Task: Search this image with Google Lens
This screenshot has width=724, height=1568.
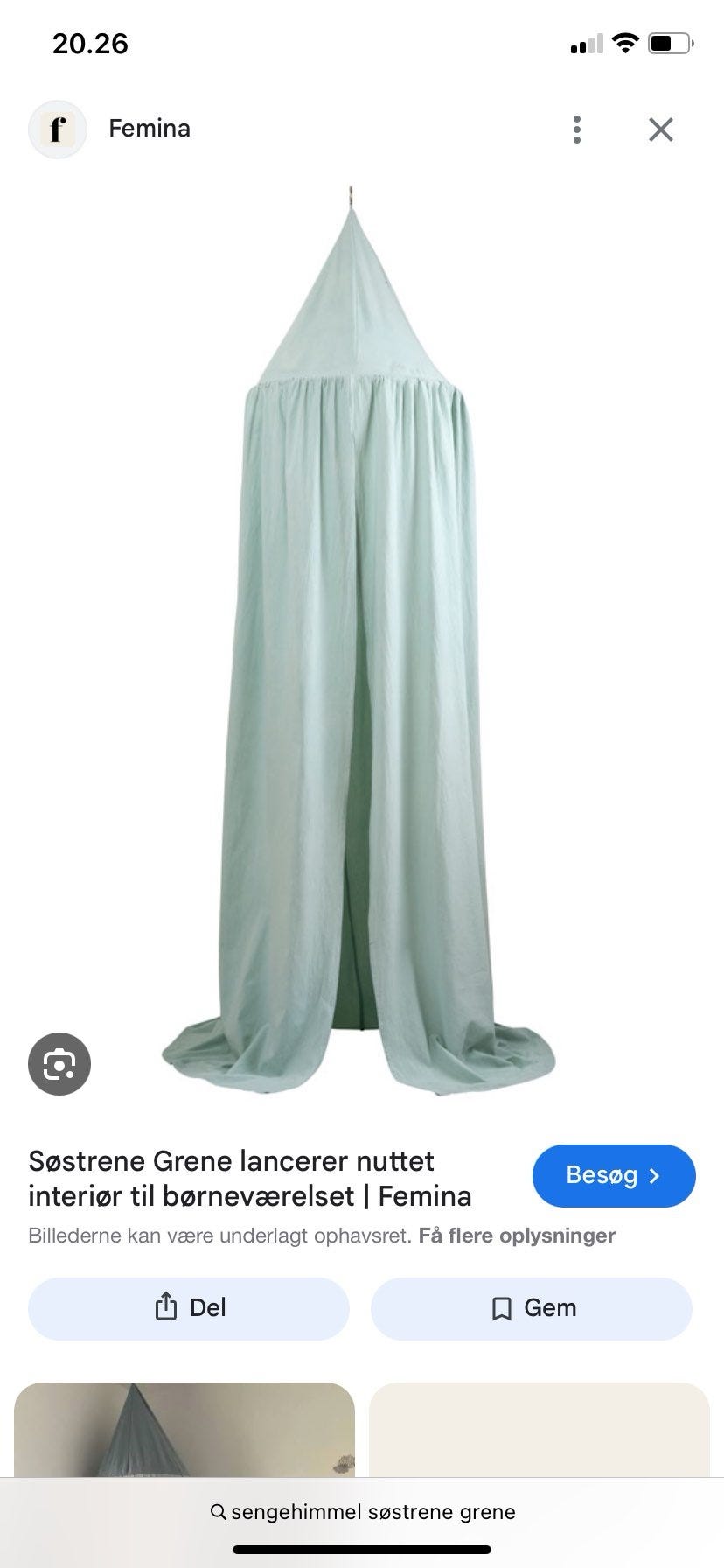Action: click(59, 1064)
